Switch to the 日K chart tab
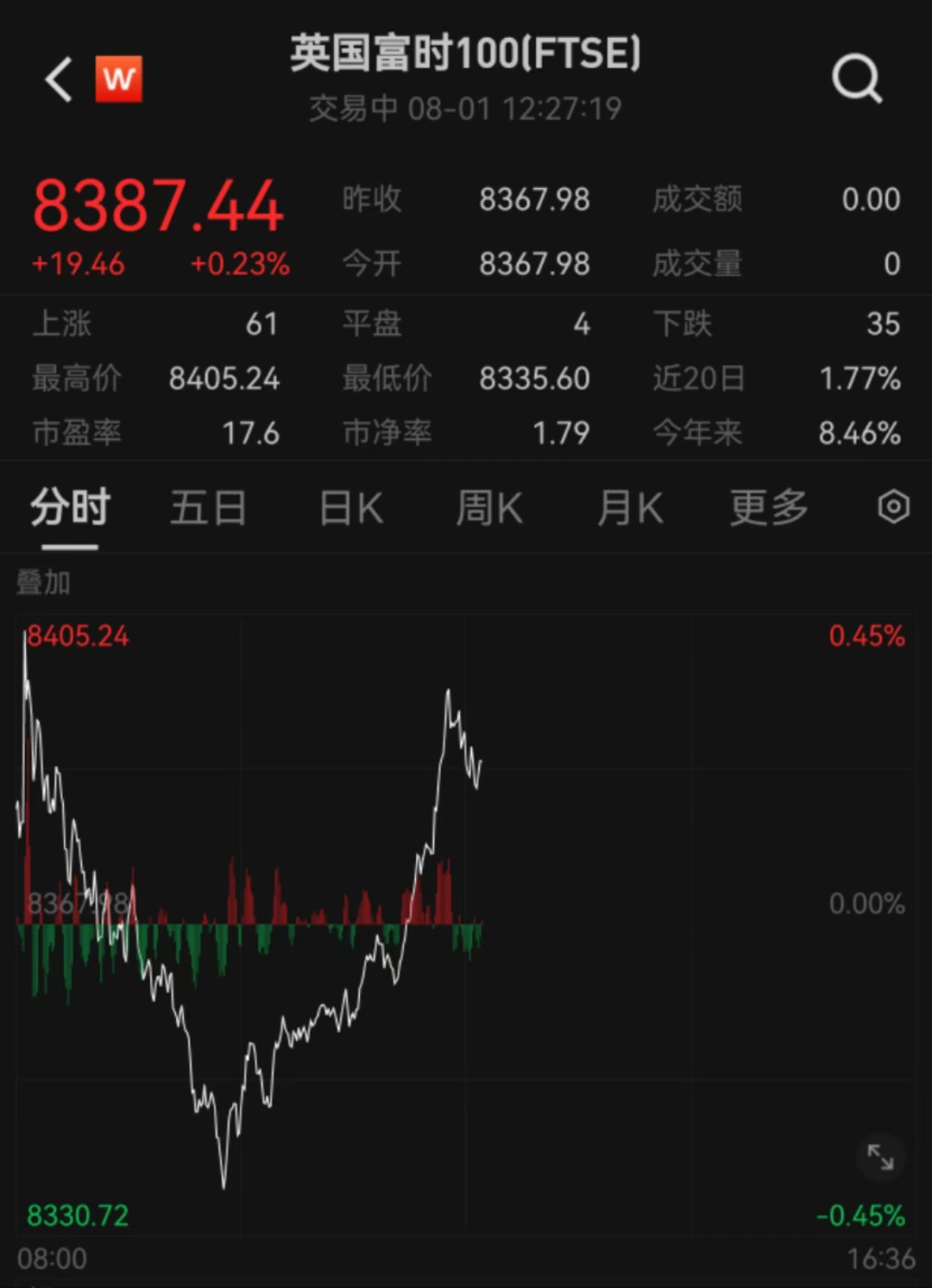The image size is (932, 1288). (351, 508)
